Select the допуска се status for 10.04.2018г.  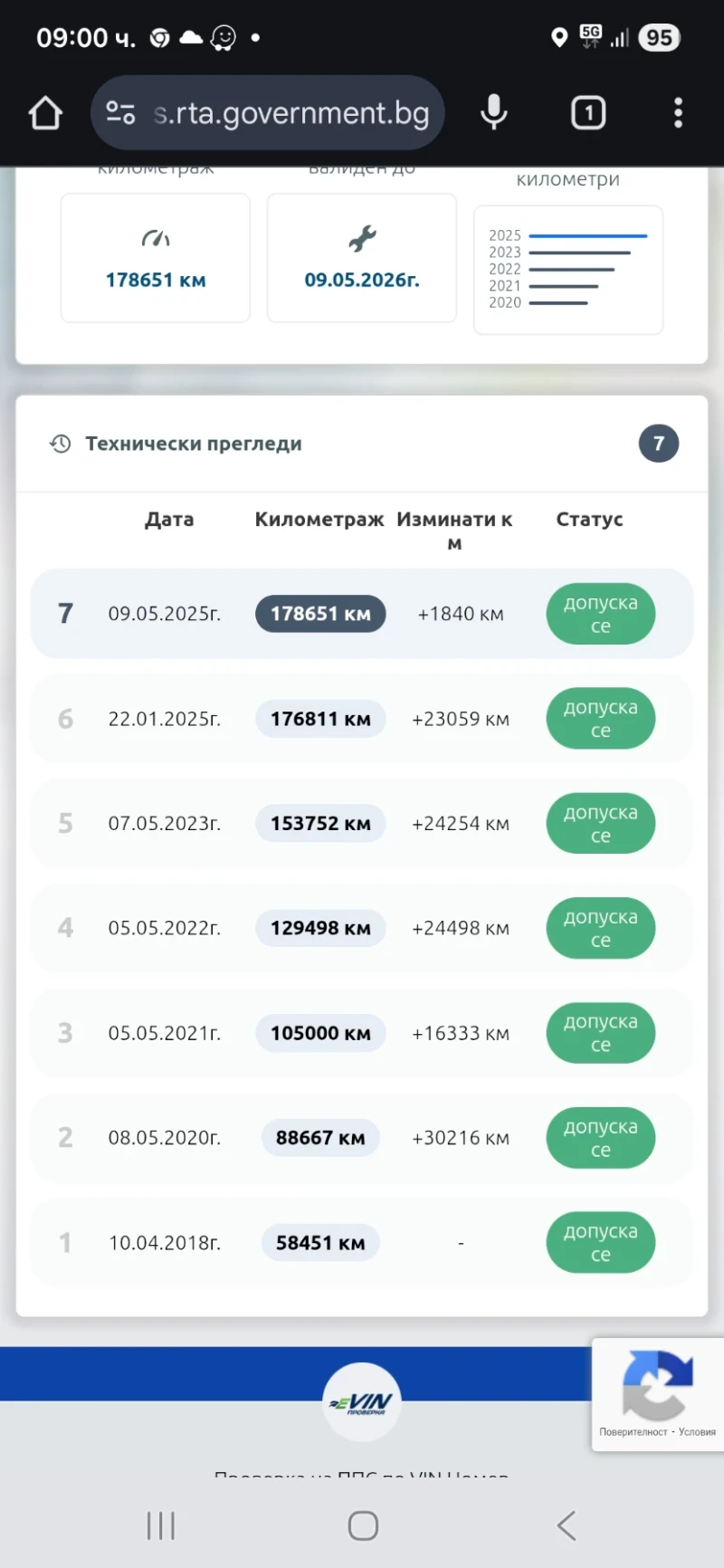600,1243
